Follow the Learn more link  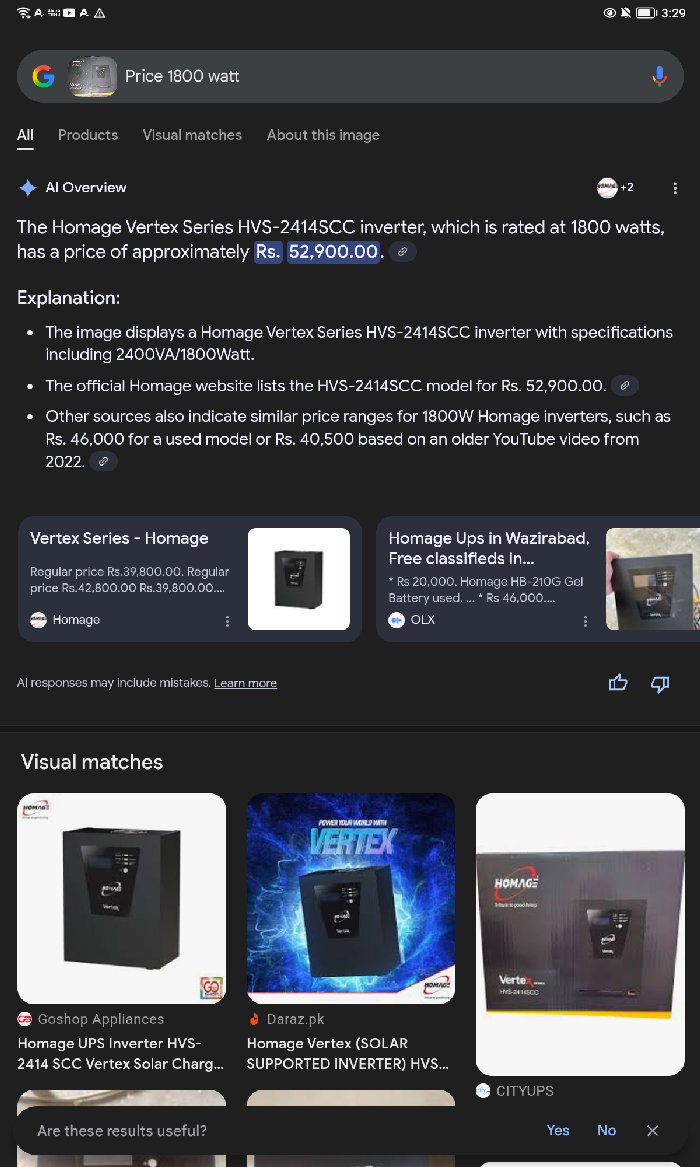(245, 683)
